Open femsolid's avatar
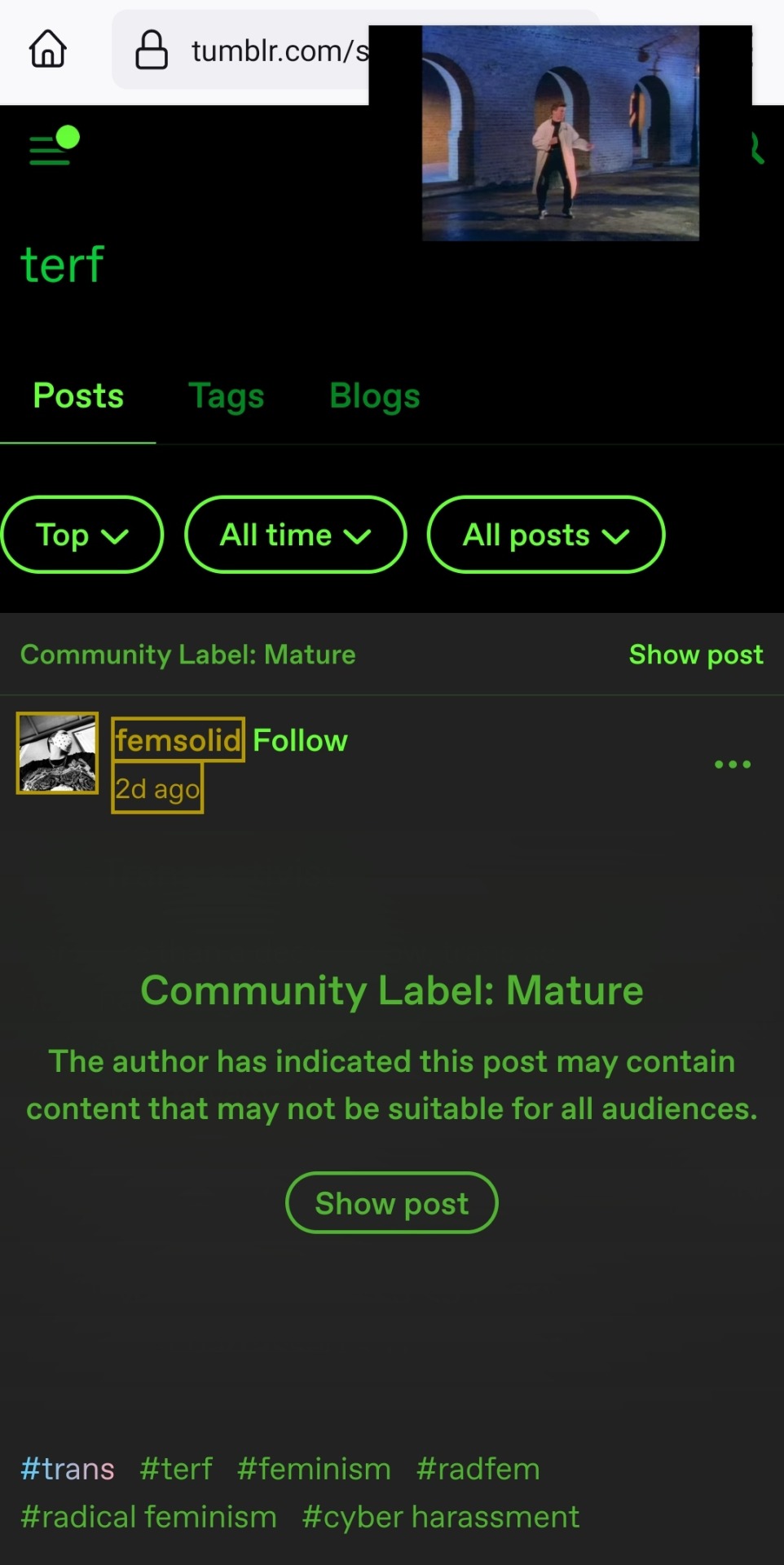 58,752
